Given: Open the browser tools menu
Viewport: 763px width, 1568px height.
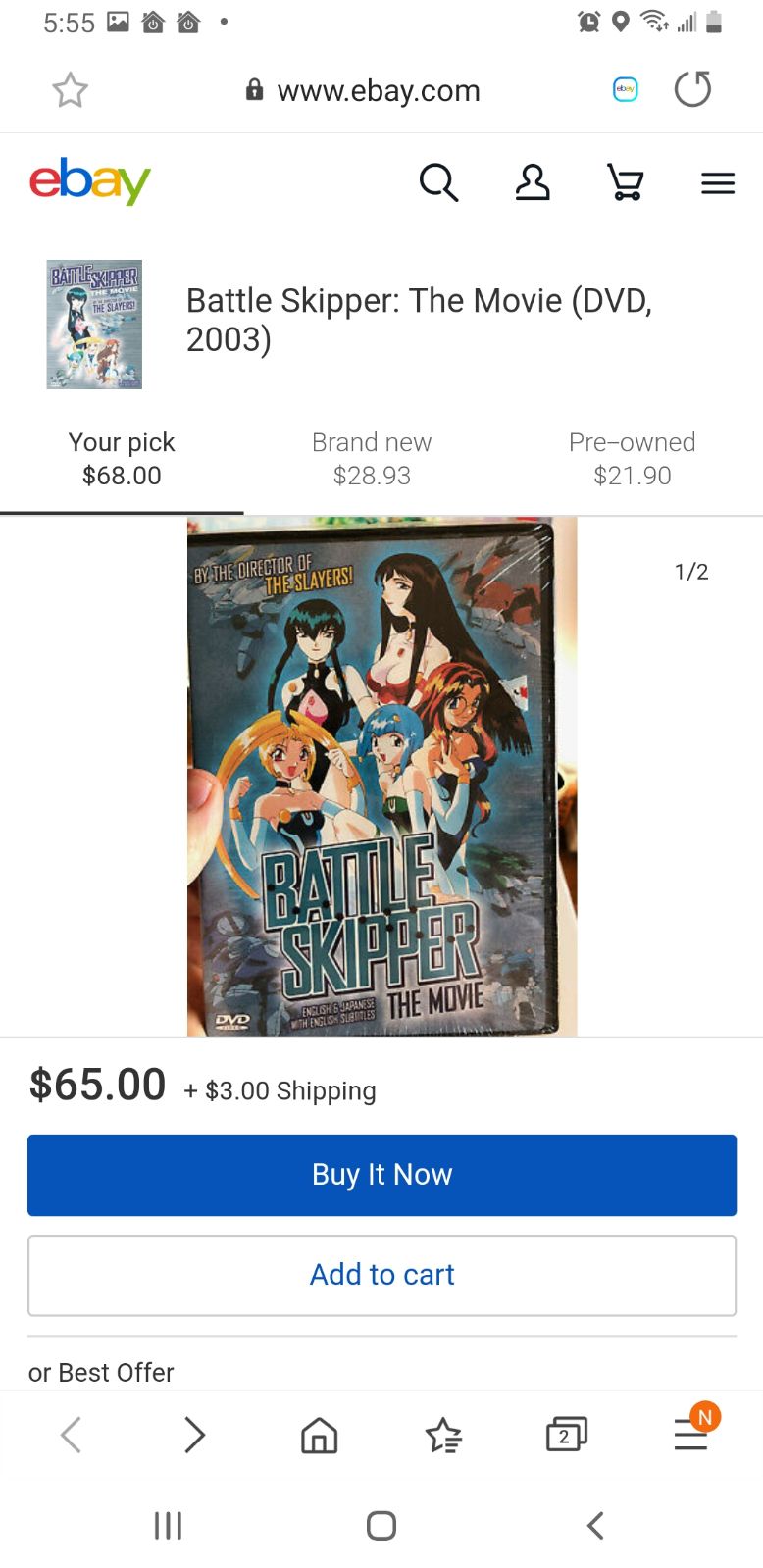Looking at the screenshot, I should [692, 1433].
